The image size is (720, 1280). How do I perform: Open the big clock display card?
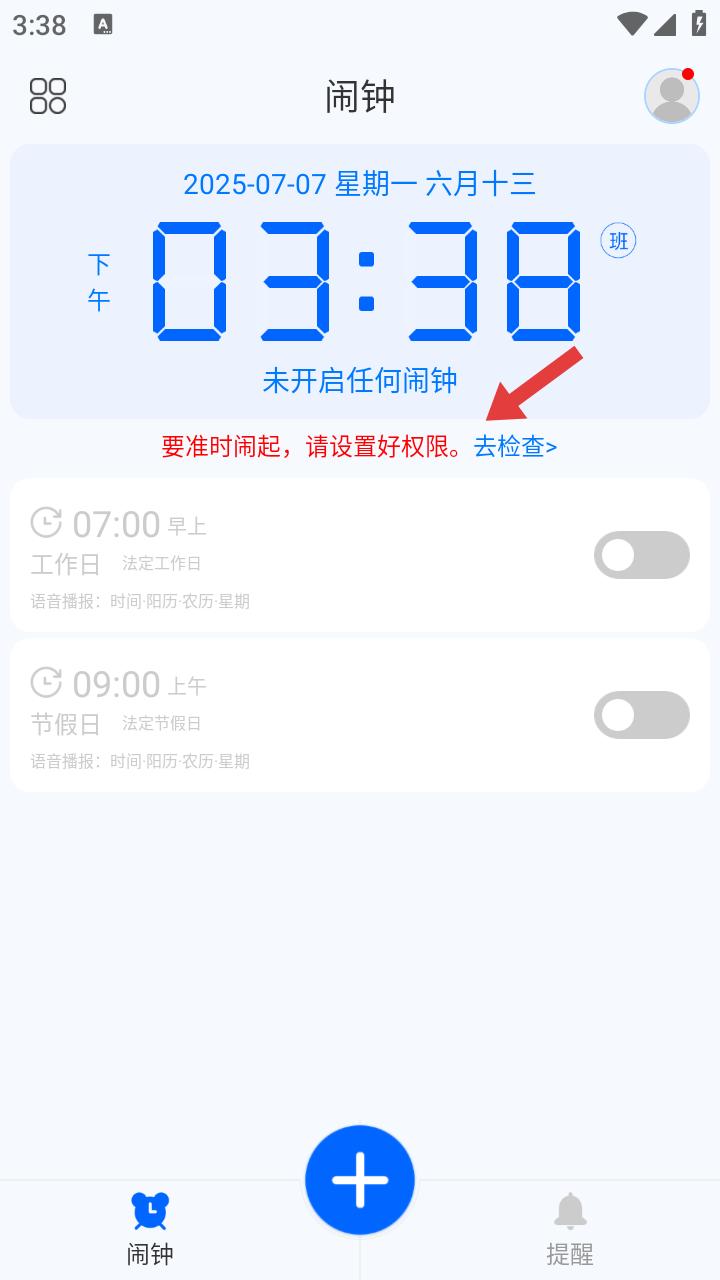click(x=360, y=281)
